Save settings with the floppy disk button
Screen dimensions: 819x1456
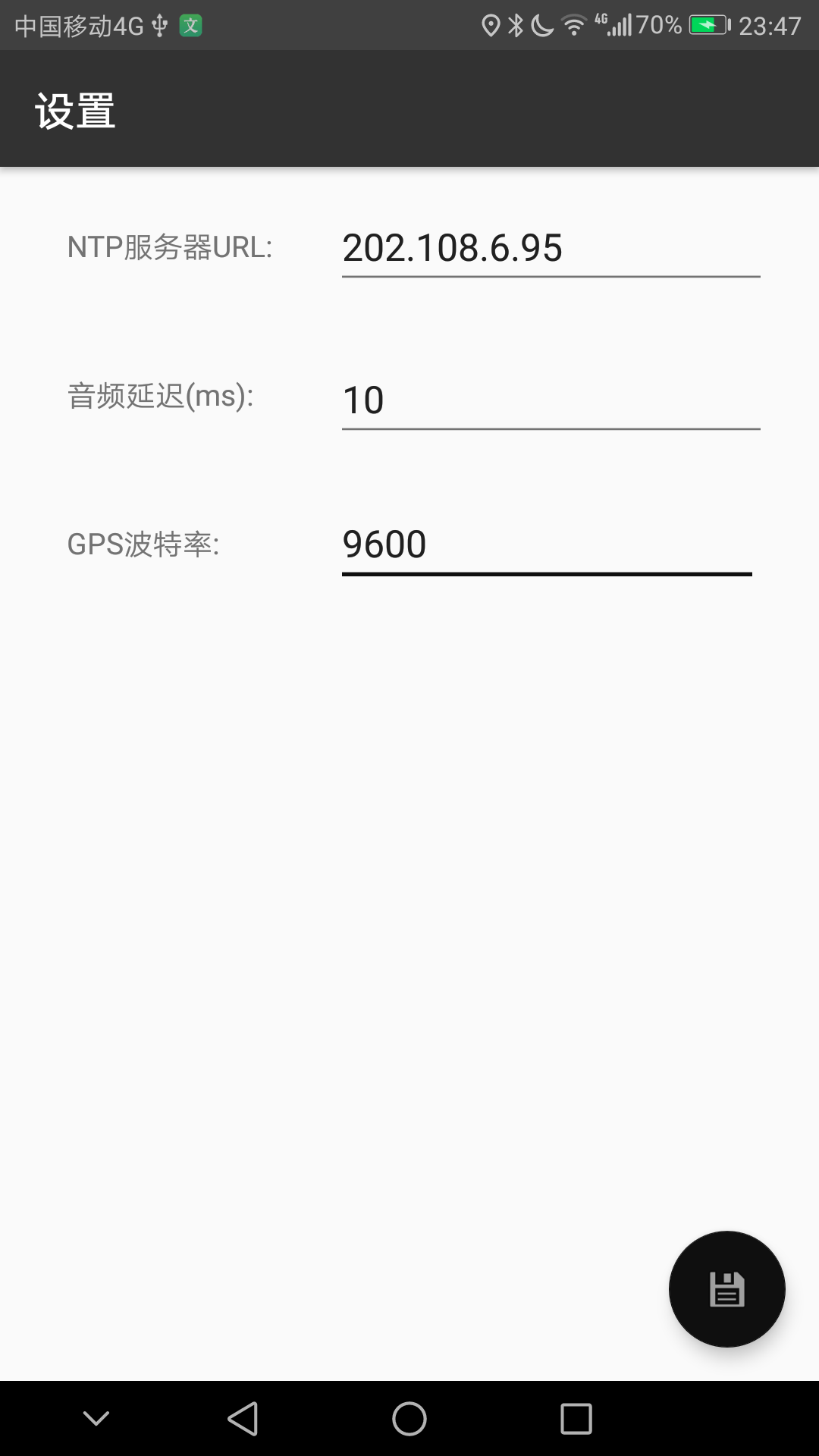tap(726, 1289)
